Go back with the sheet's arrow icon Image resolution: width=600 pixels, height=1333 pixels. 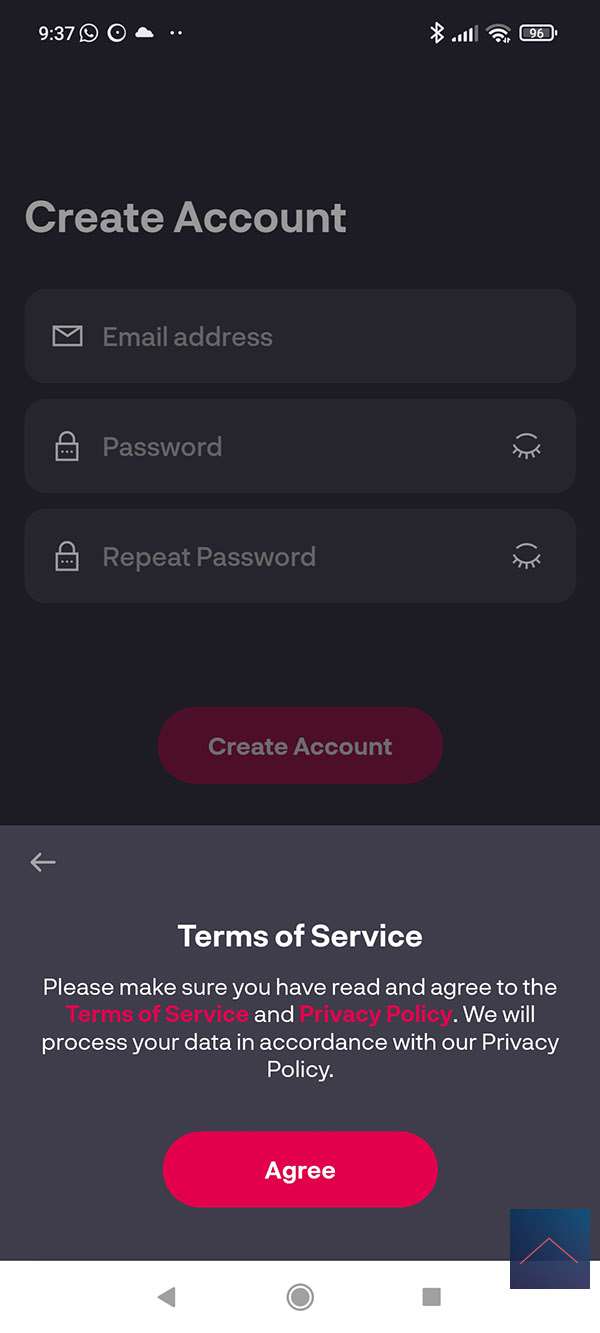click(43, 862)
